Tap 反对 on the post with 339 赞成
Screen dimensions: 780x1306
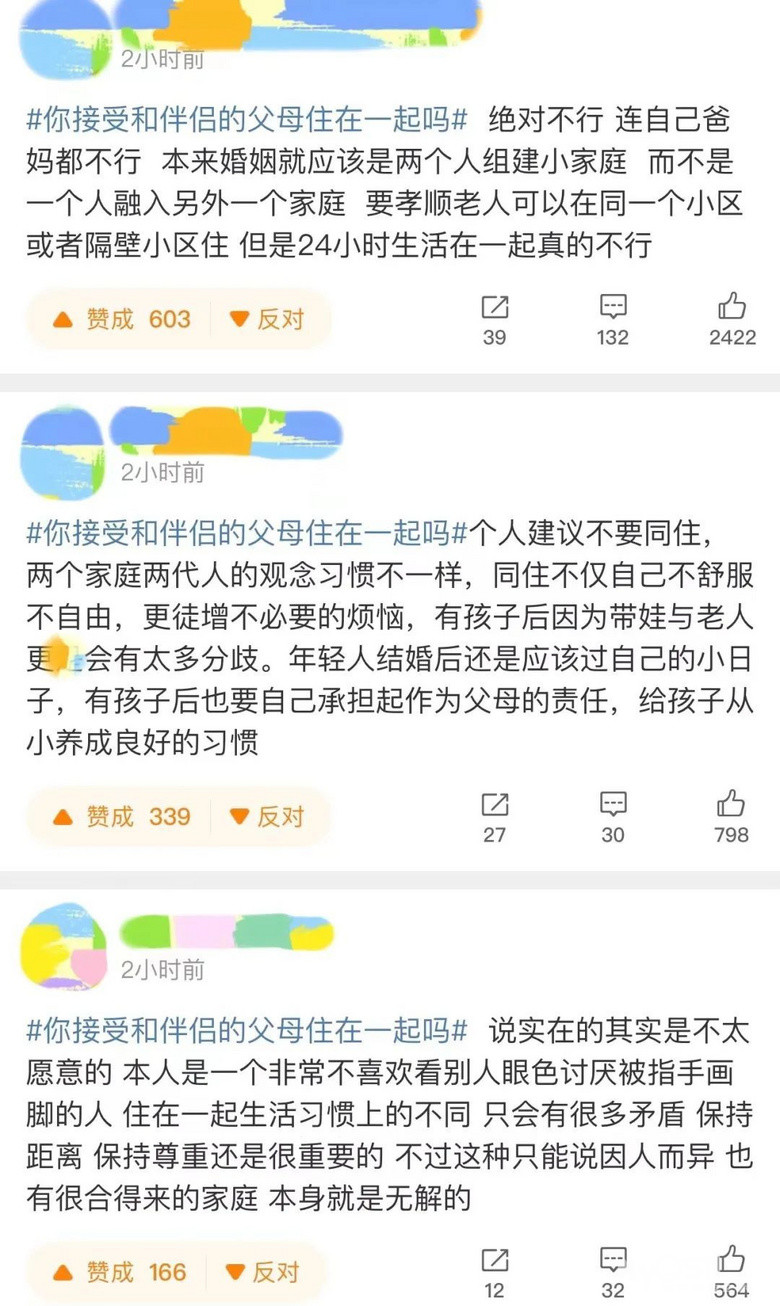[267, 816]
